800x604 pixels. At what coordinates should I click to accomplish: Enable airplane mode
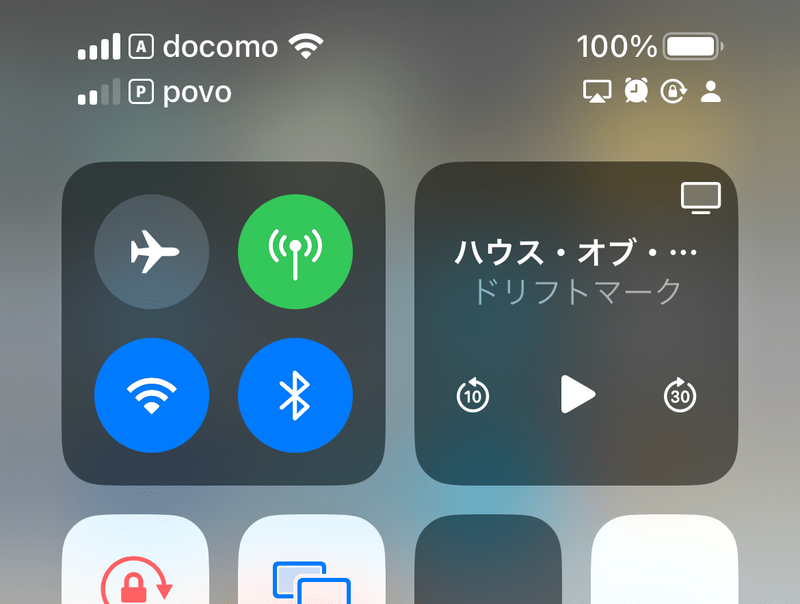click(x=152, y=250)
